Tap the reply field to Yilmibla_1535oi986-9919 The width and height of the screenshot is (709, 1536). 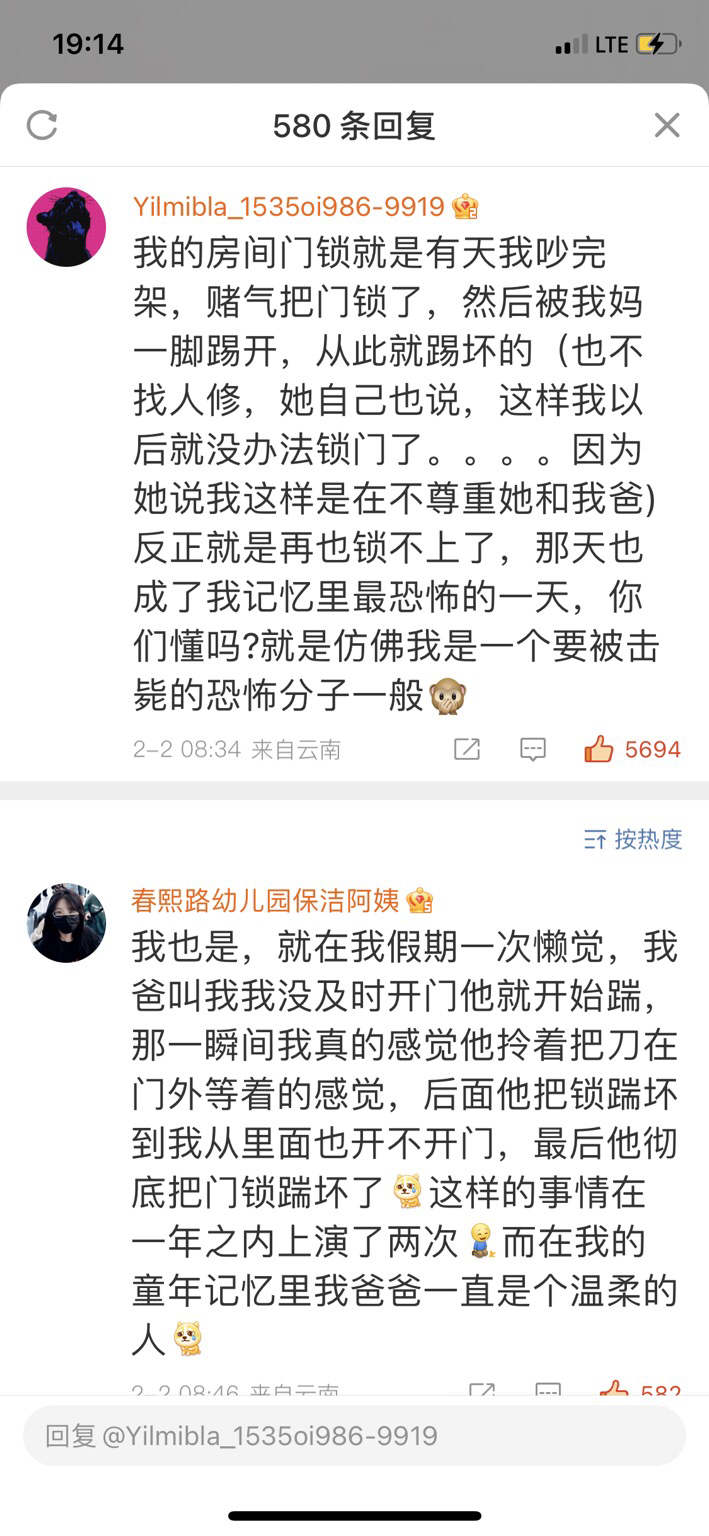[354, 1436]
